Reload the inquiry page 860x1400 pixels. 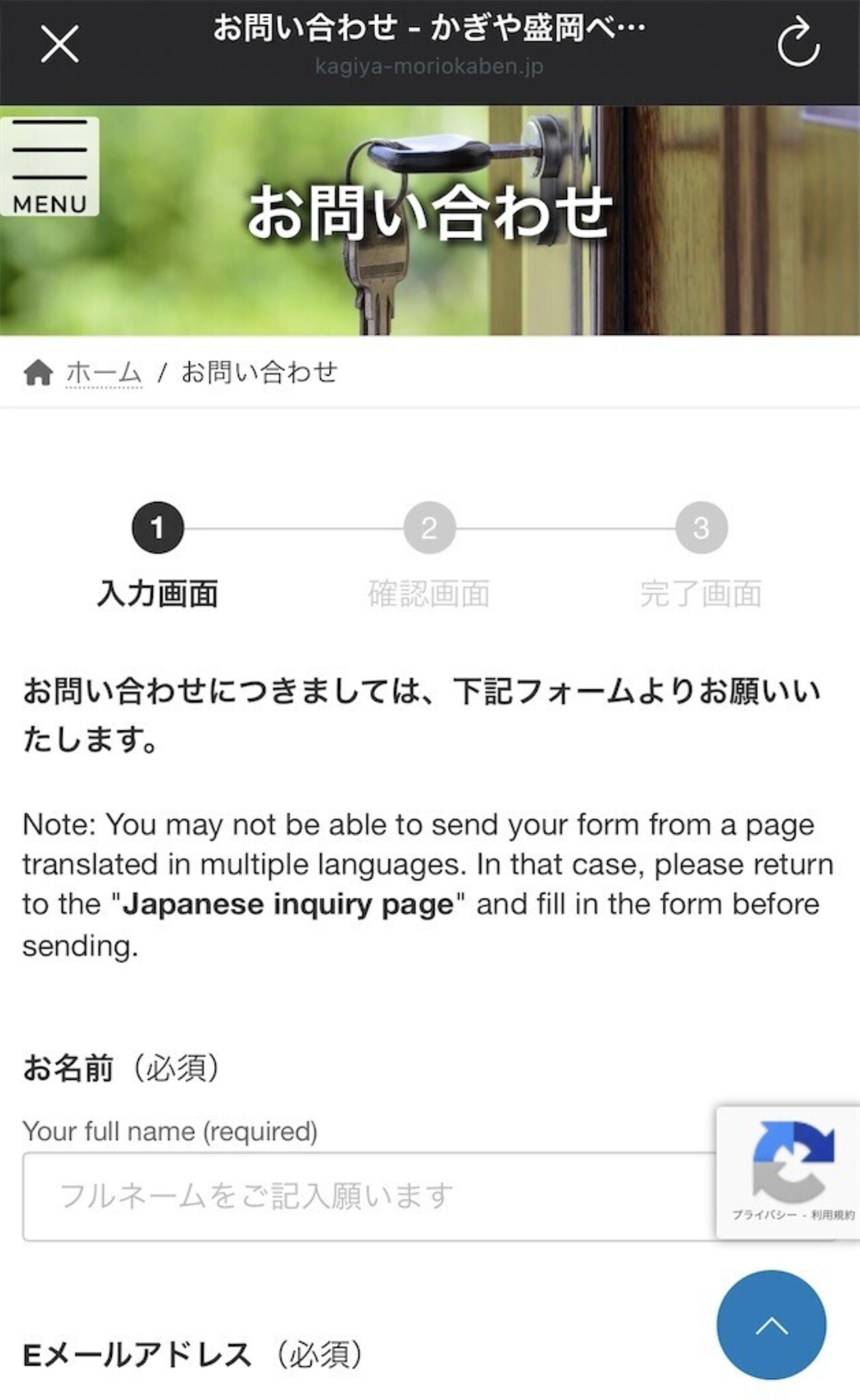[x=798, y=44]
